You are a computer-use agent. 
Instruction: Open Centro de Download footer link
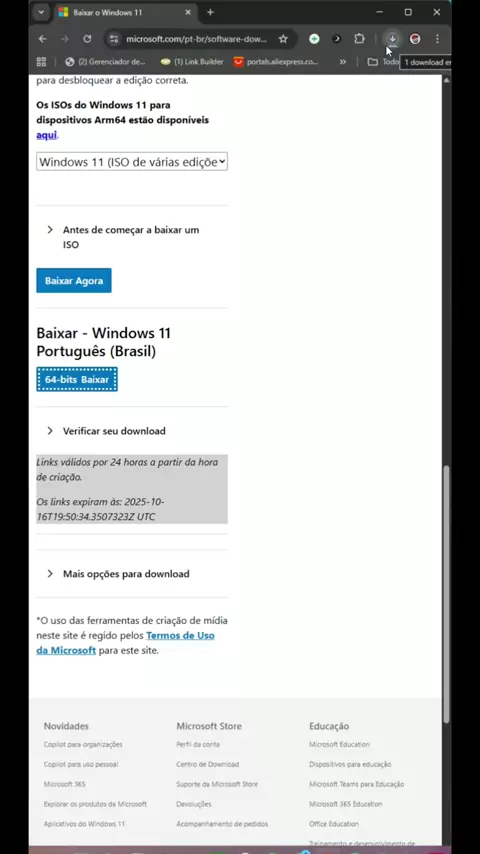point(208,764)
